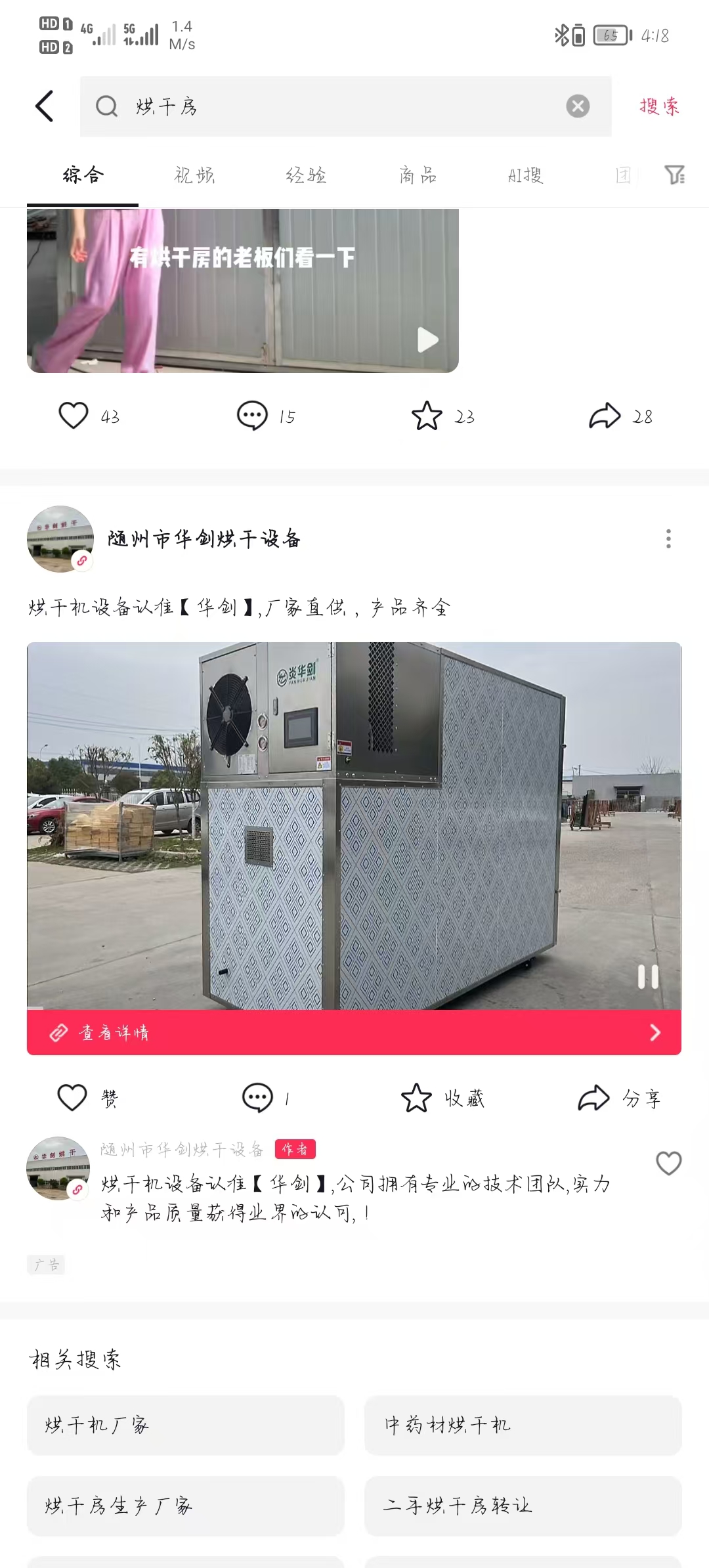Viewport: 709px width, 1568px height.
Task: Tap 收藏 under the 华剑 post
Action: 443,1098
